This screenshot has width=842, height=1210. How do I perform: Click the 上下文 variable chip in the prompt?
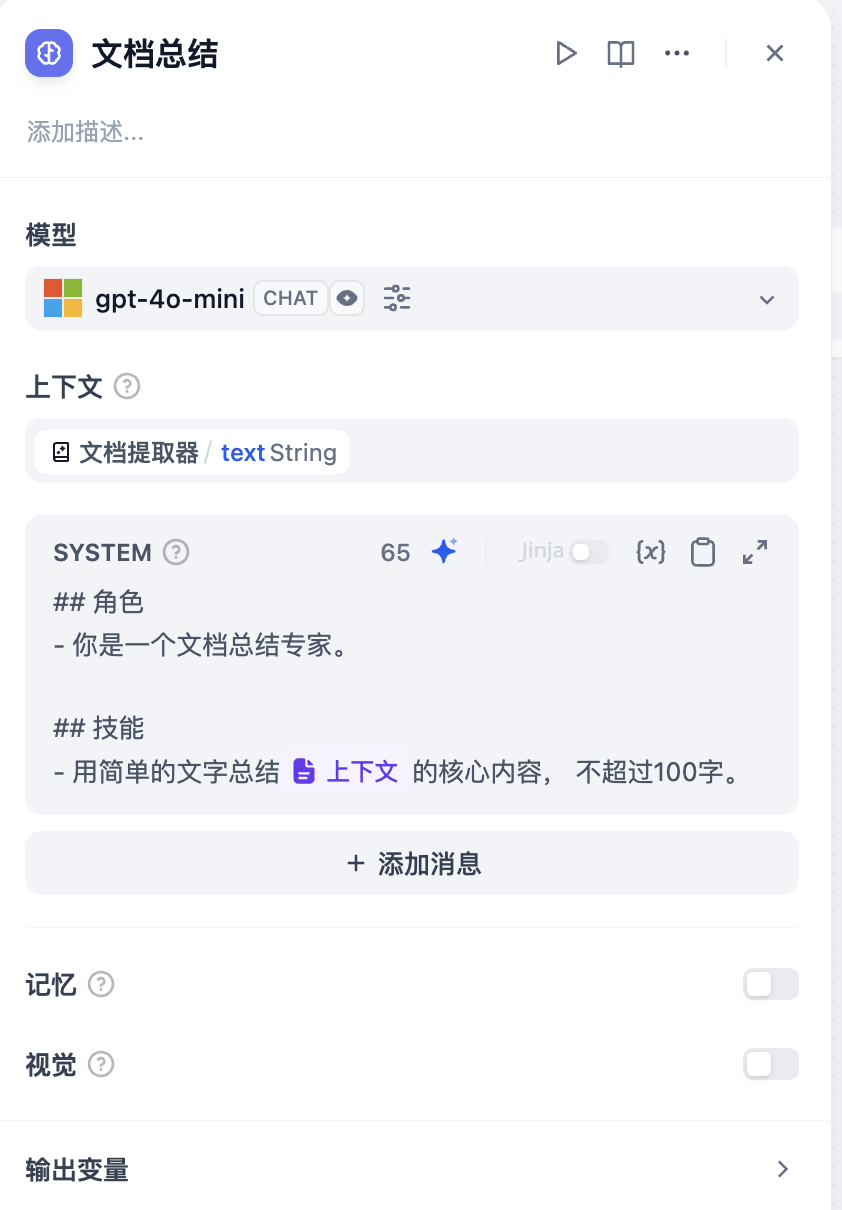click(345, 771)
